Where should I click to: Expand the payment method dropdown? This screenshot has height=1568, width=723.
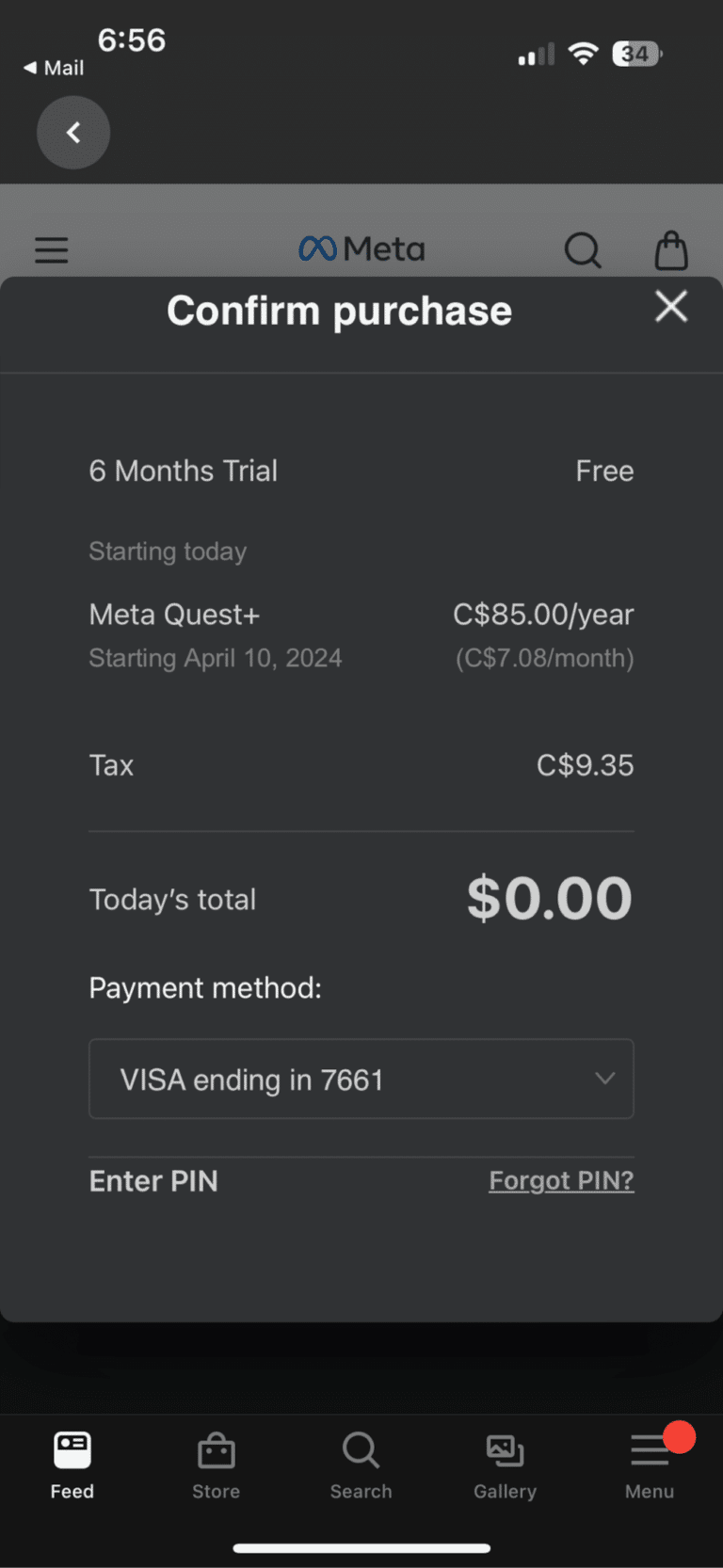click(361, 1079)
